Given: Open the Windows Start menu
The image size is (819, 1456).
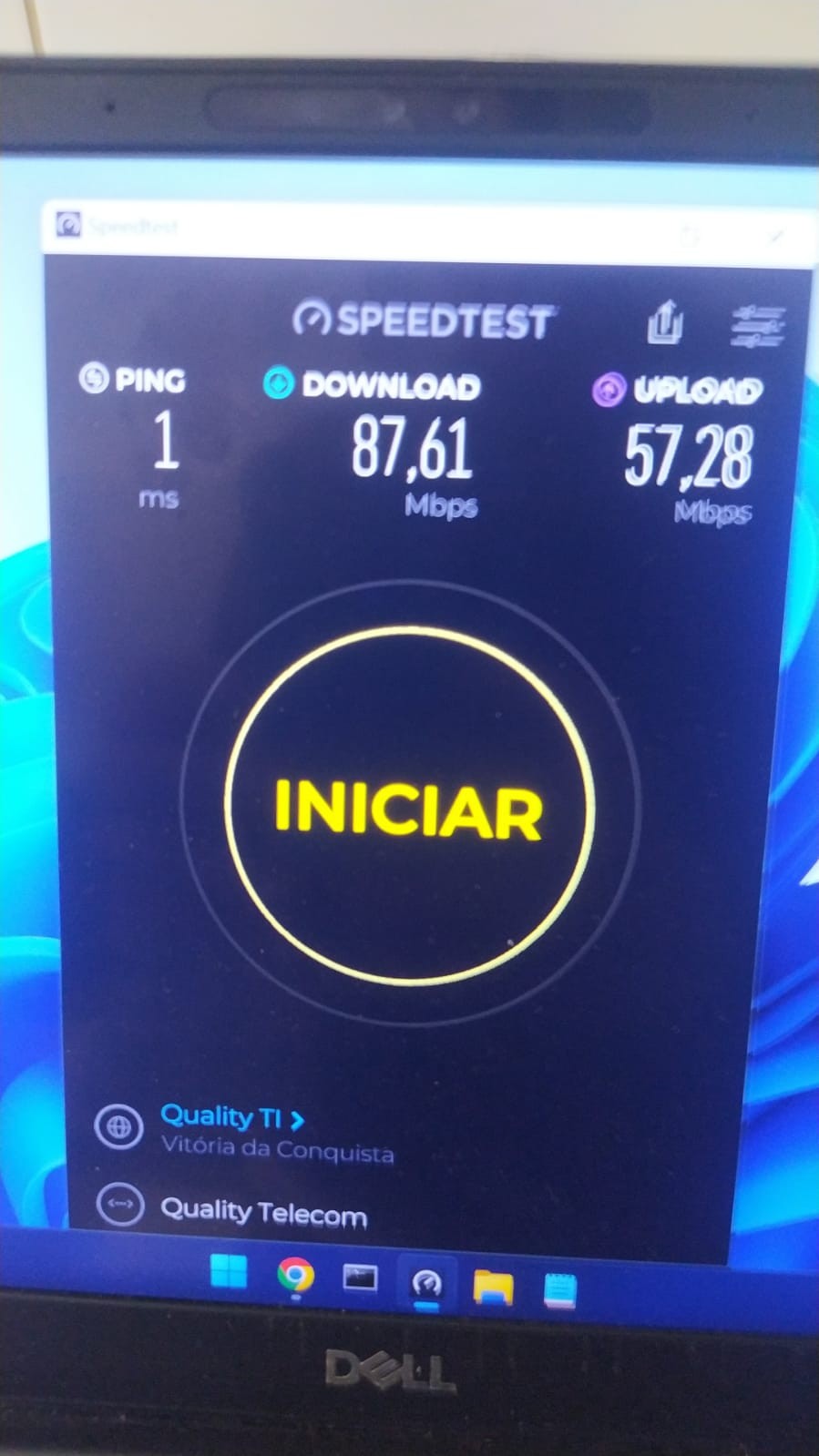Looking at the screenshot, I should [229, 1272].
